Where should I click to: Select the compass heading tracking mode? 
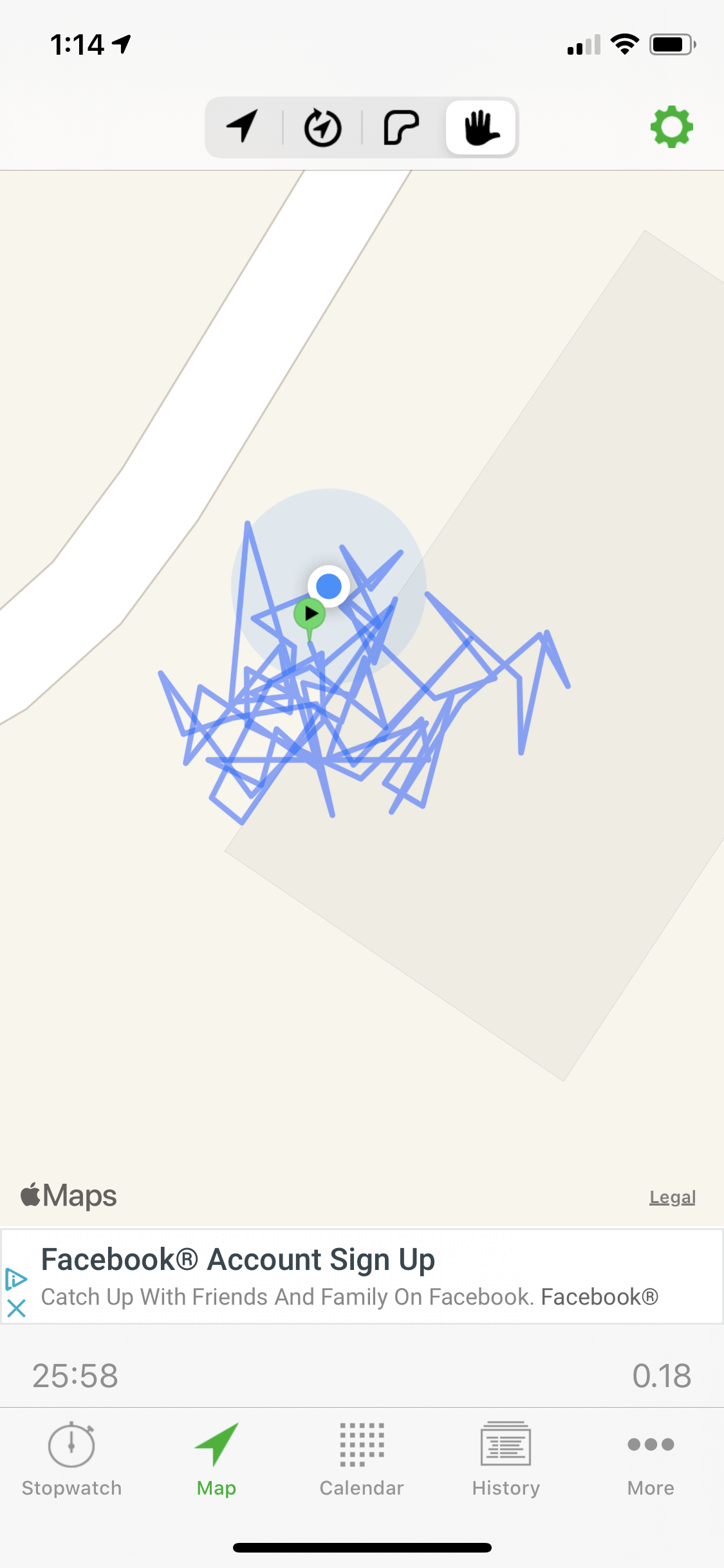[x=322, y=127]
